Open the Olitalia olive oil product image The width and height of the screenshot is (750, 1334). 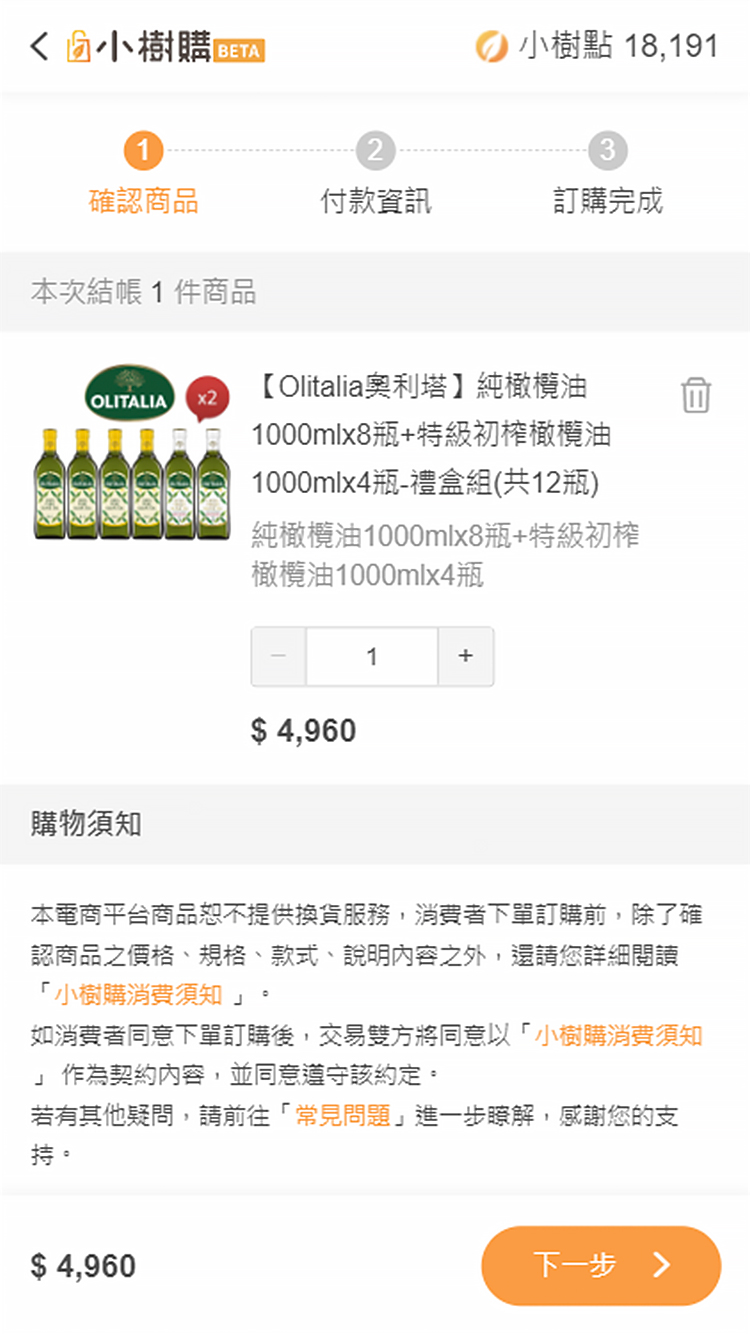tap(131, 455)
